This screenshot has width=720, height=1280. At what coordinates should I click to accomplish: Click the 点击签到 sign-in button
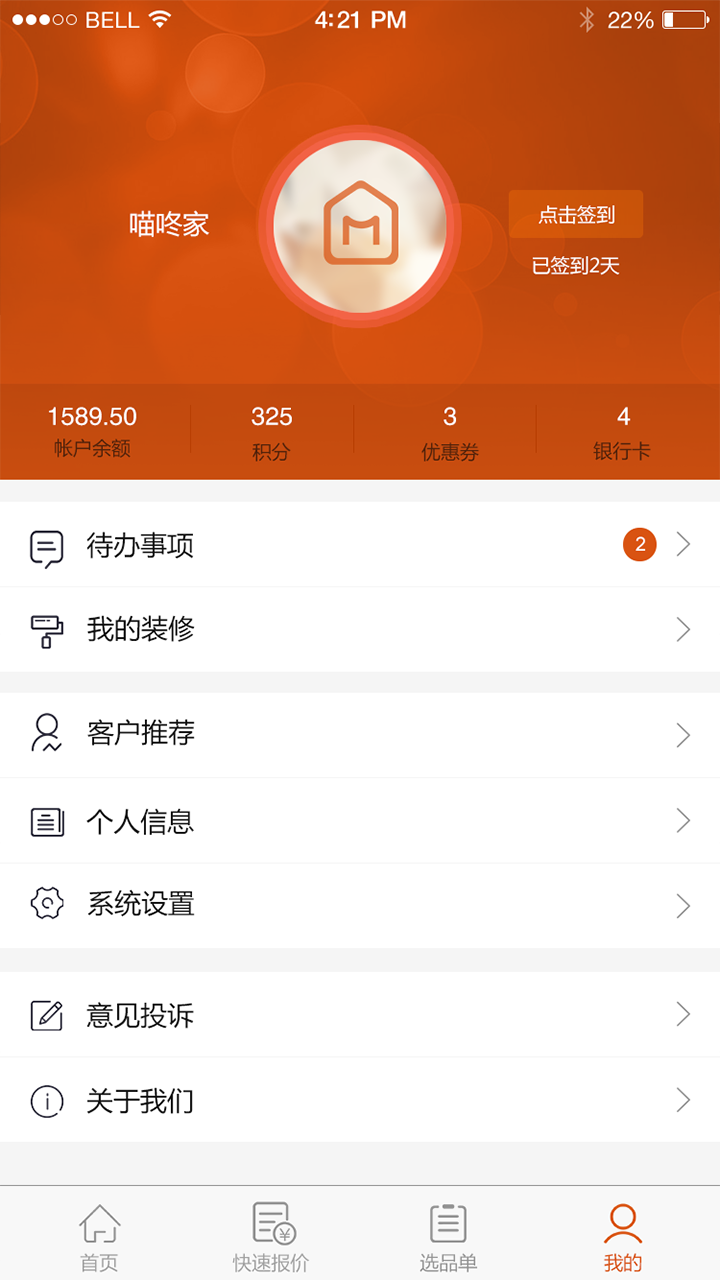(x=576, y=214)
